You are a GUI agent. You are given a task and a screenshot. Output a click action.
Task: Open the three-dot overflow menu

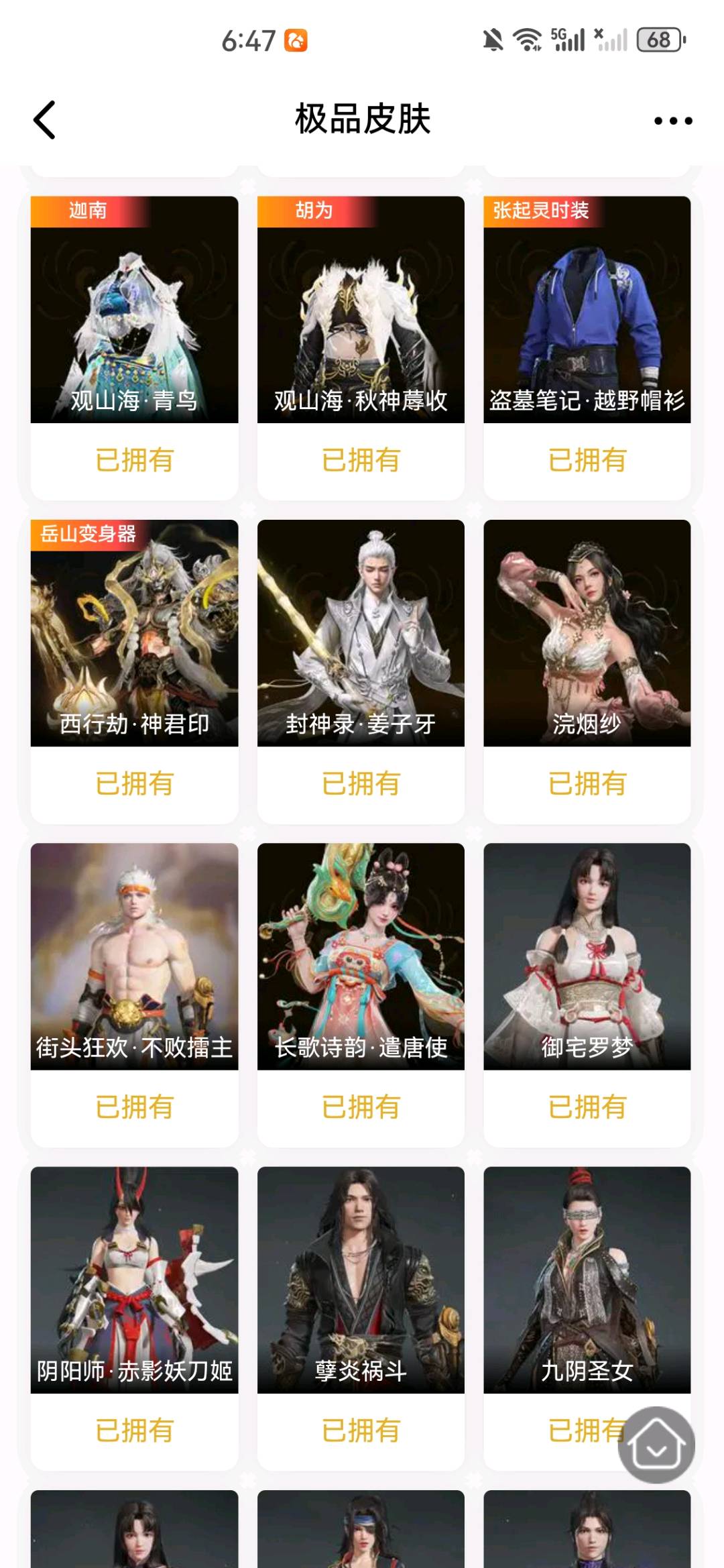point(672,121)
